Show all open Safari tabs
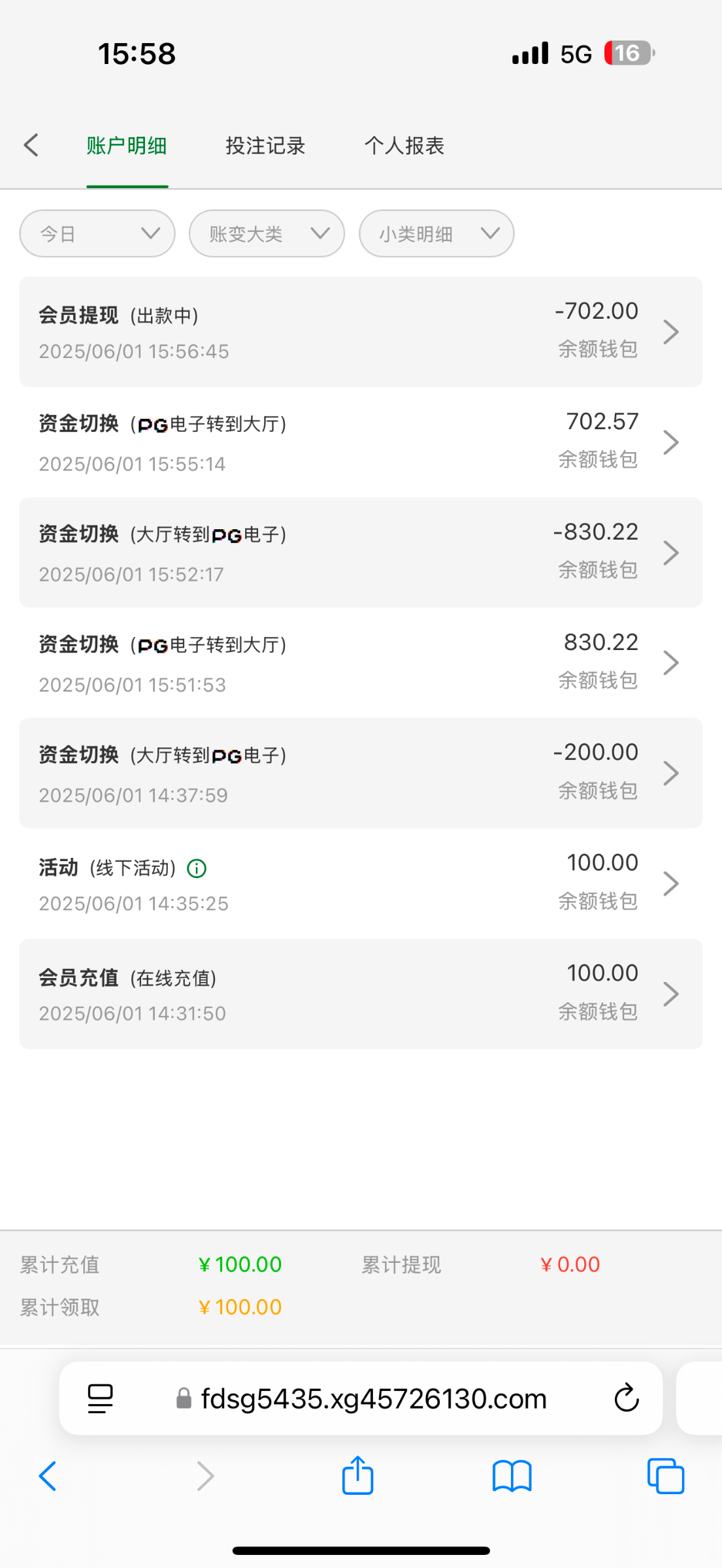Screen dimensions: 722x1568 (x=666, y=1476)
